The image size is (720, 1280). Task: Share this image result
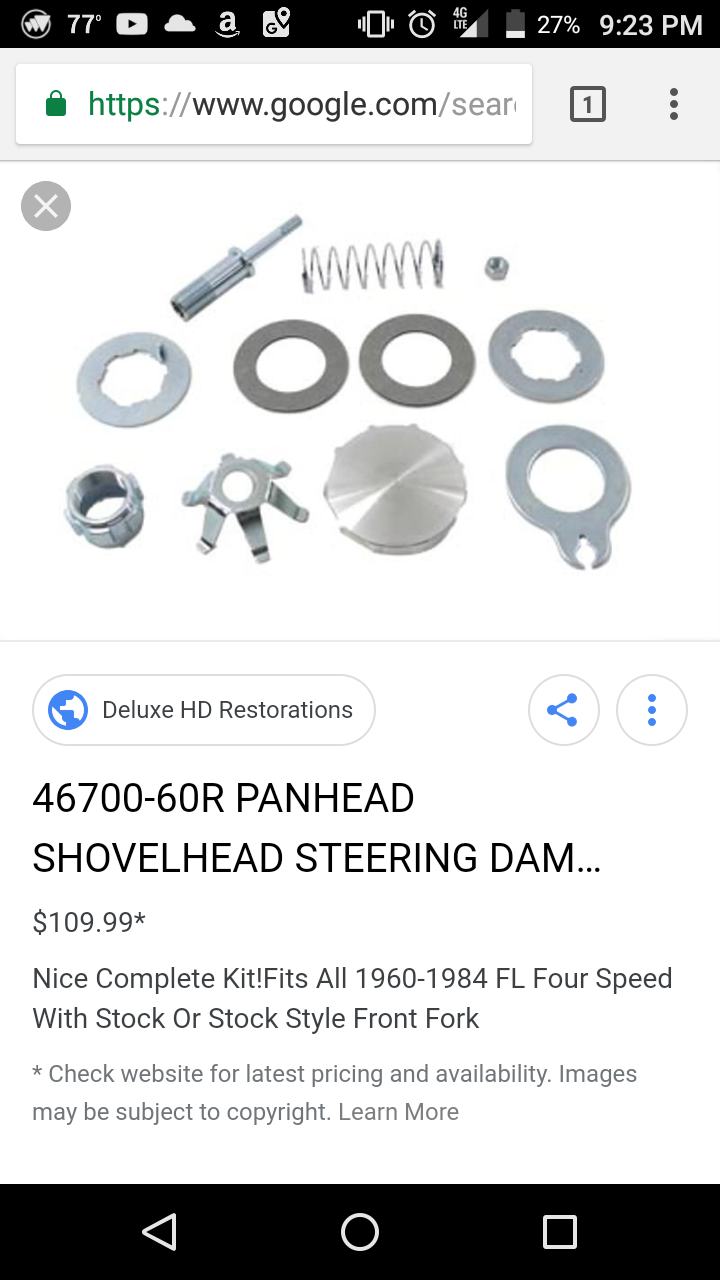click(x=563, y=710)
